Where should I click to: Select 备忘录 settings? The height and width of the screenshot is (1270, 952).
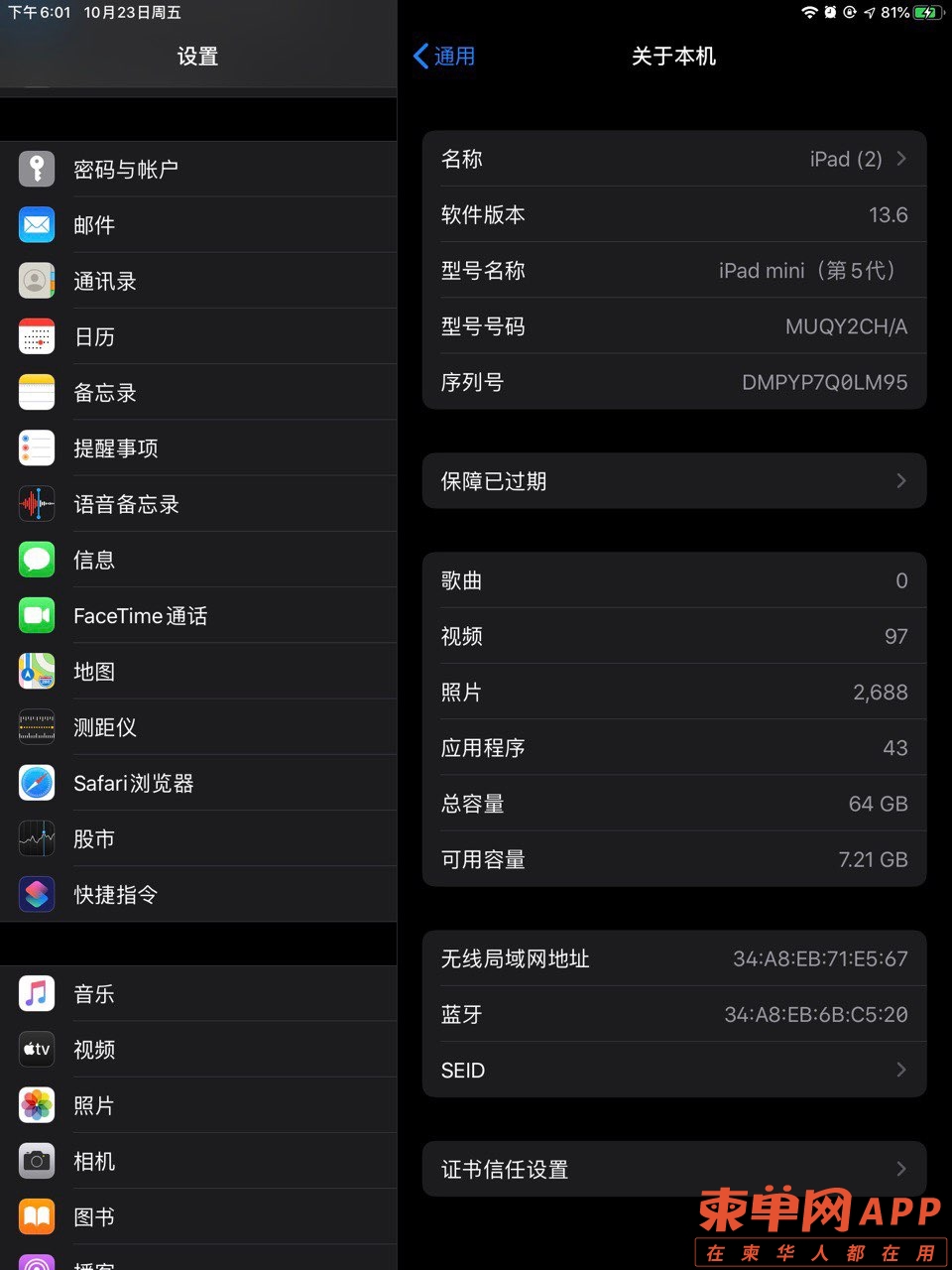198,392
